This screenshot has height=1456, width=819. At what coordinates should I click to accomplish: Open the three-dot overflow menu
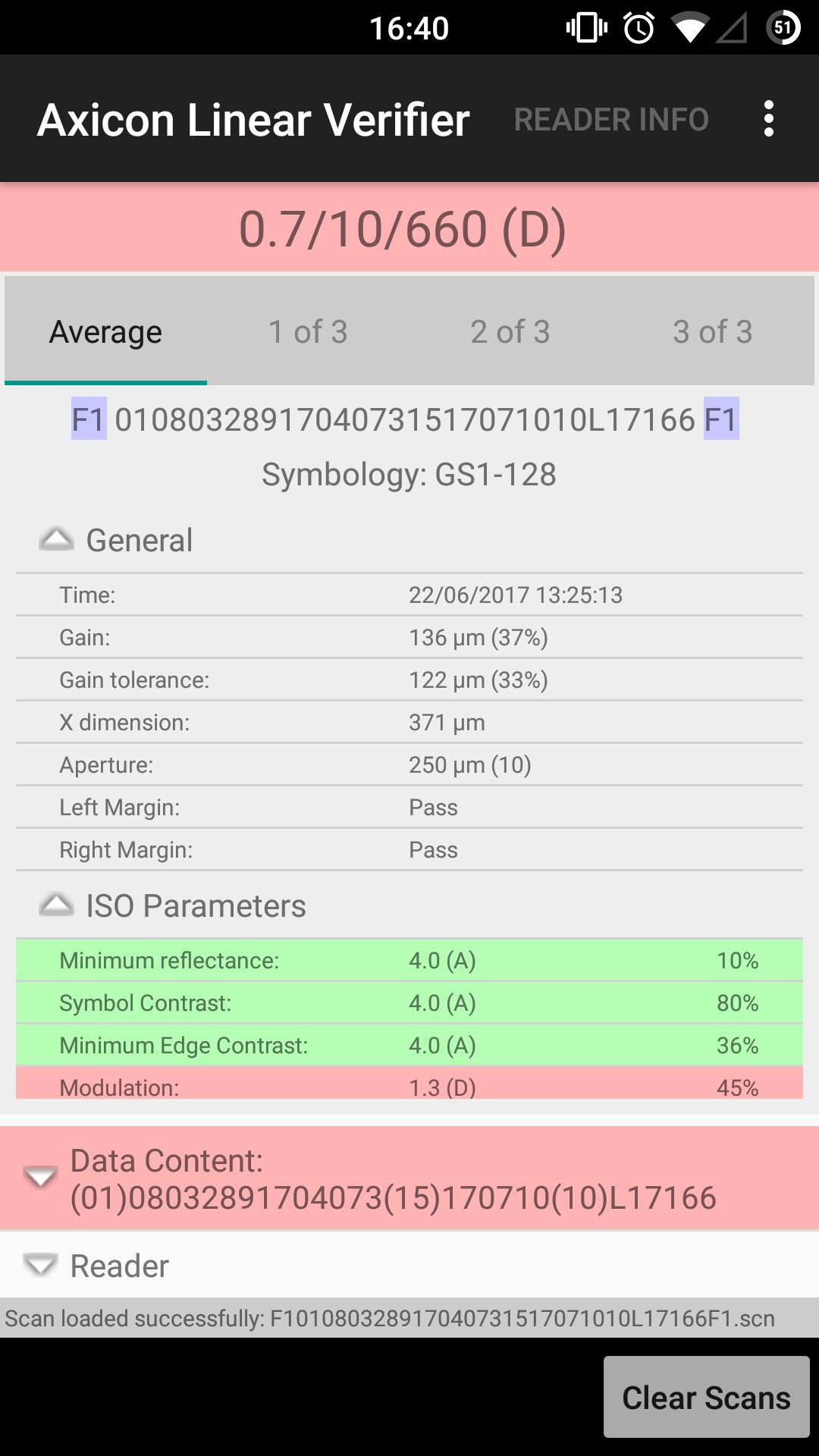click(x=769, y=119)
